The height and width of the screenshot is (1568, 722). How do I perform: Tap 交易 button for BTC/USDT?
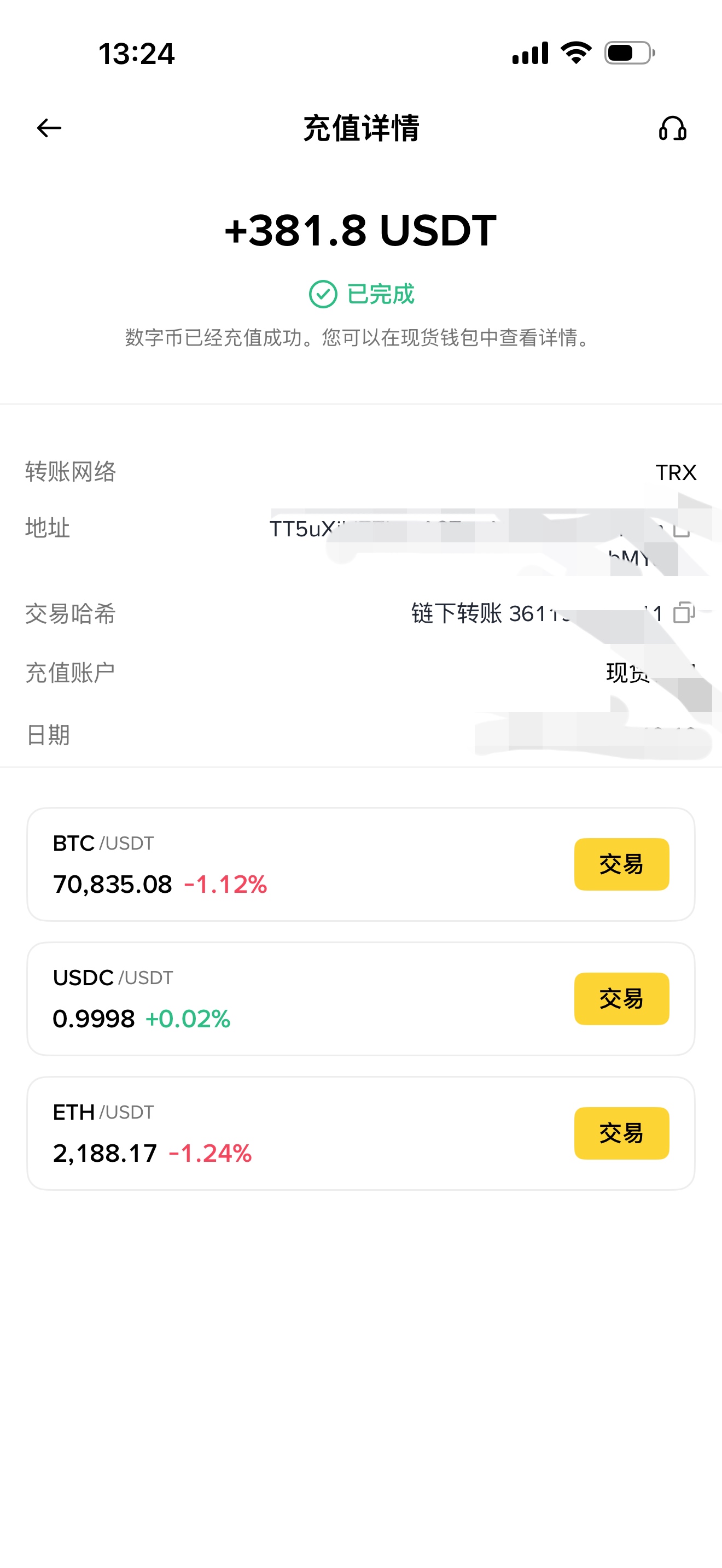pos(621,864)
